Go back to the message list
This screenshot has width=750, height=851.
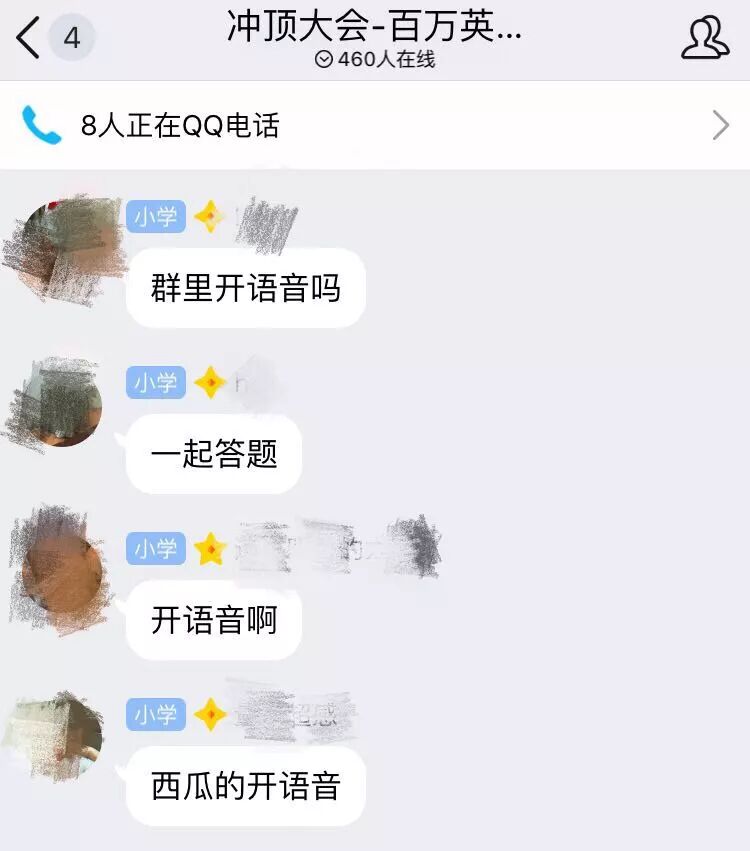coord(30,38)
